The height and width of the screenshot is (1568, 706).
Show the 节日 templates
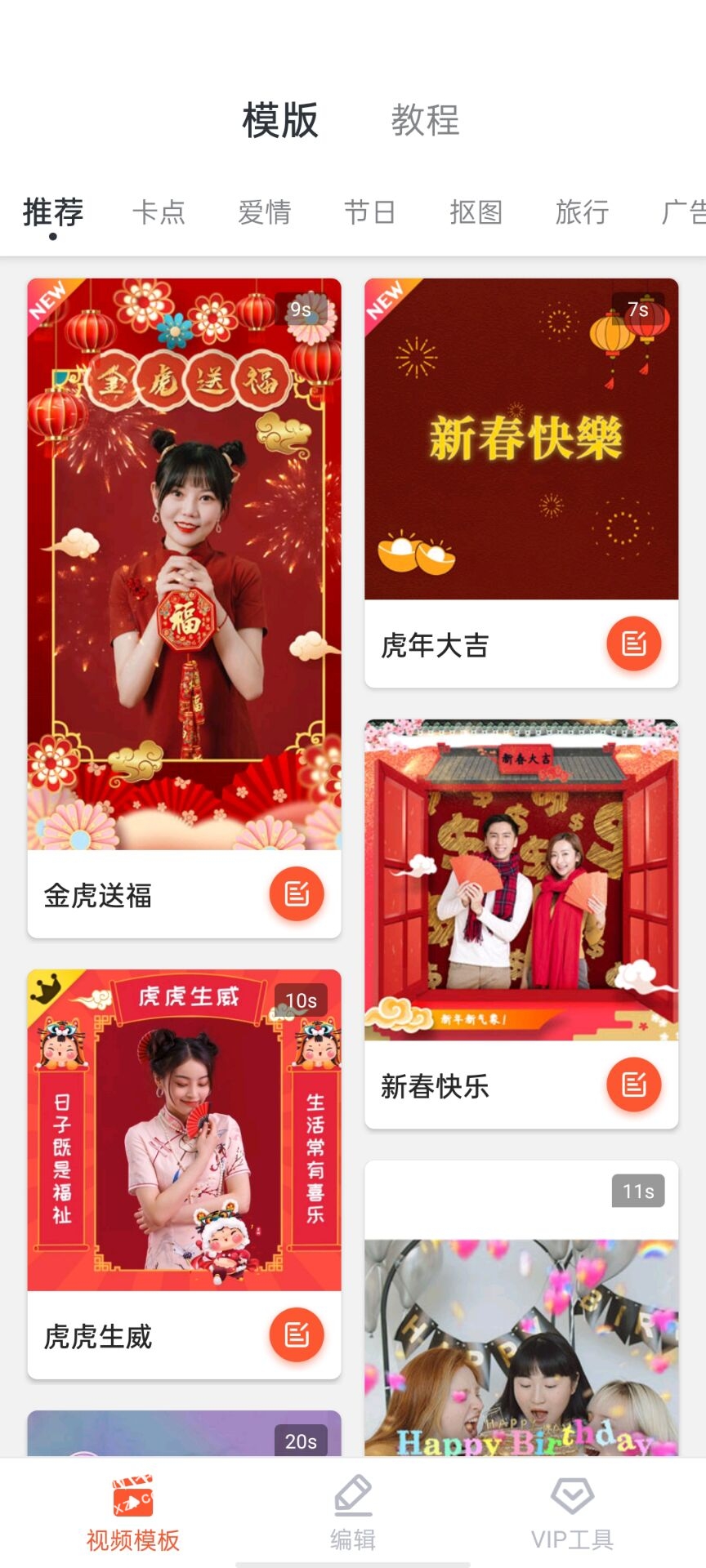point(370,212)
